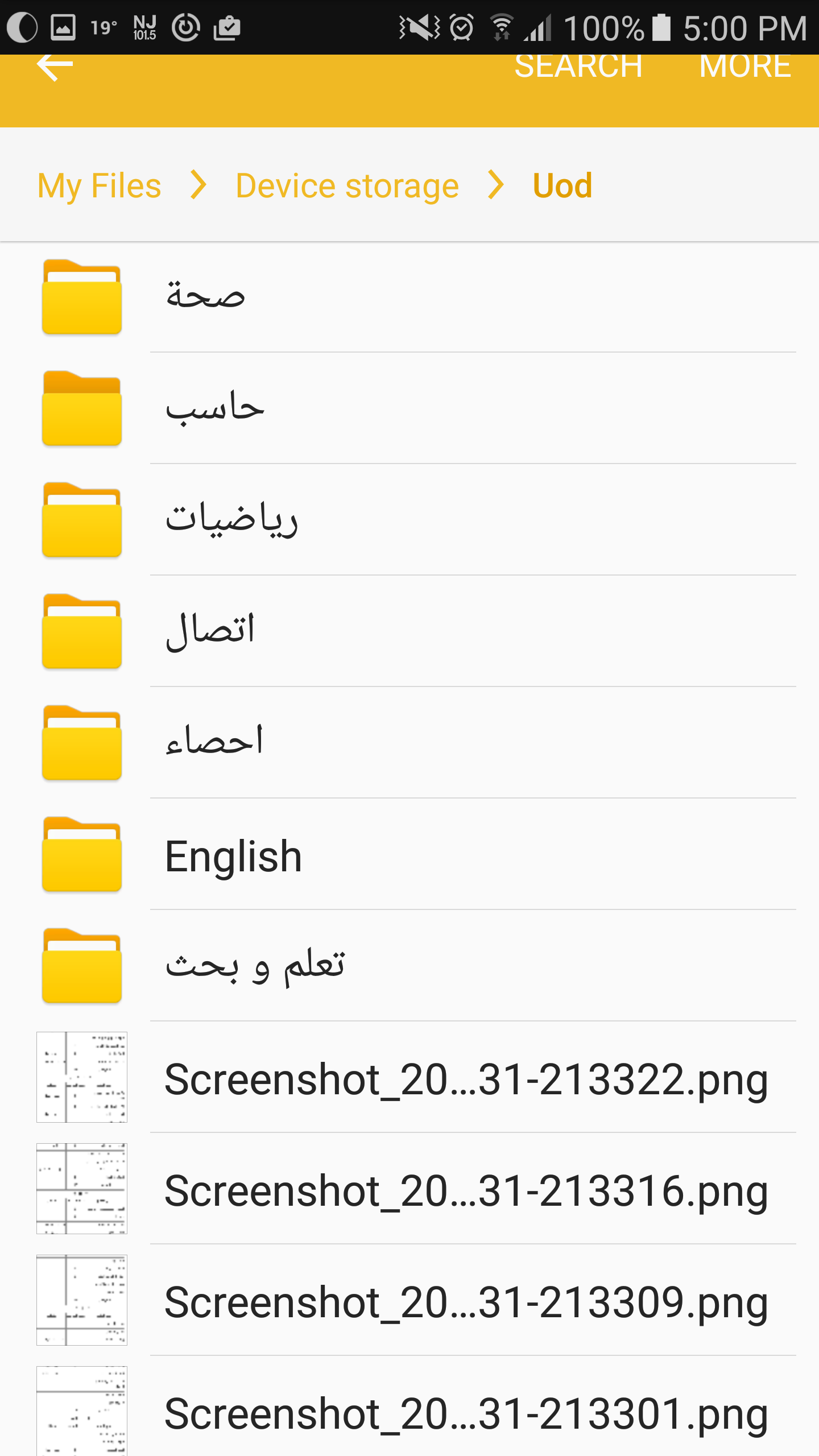The height and width of the screenshot is (1456, 819).
Task: Navigate to Device storage in the breadcrumb
Action: [x=347, y=185]
